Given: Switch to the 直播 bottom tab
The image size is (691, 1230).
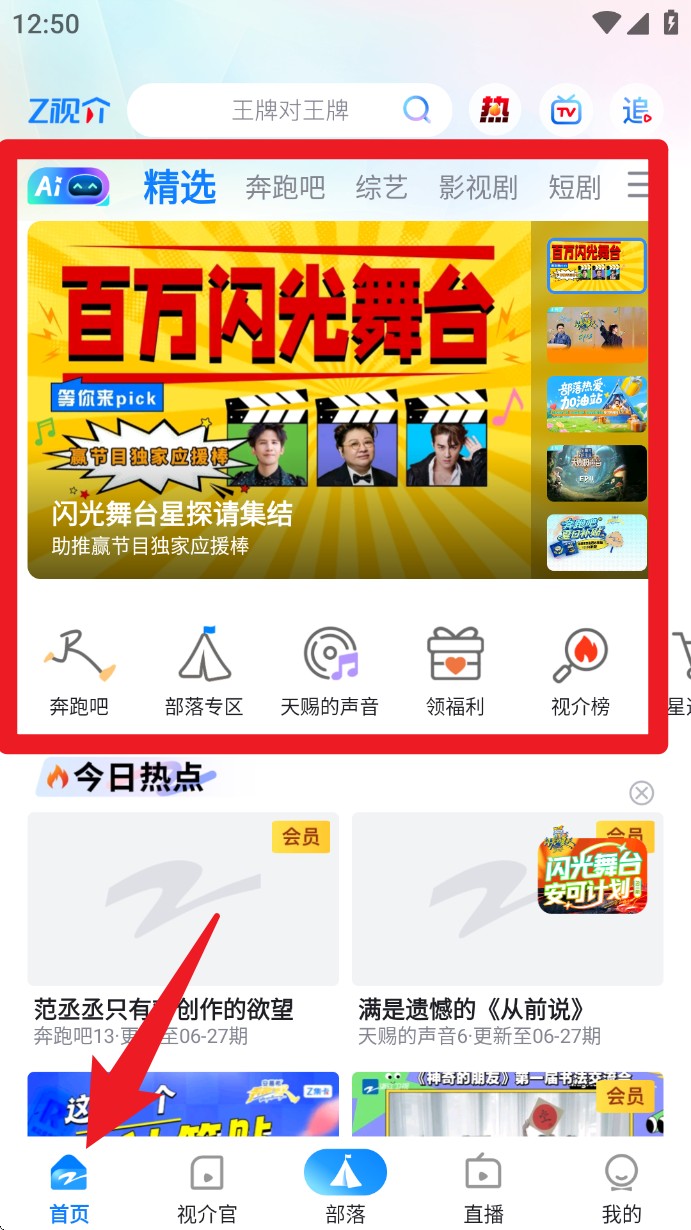Looking at the screenshot, I should point(484,1188).
